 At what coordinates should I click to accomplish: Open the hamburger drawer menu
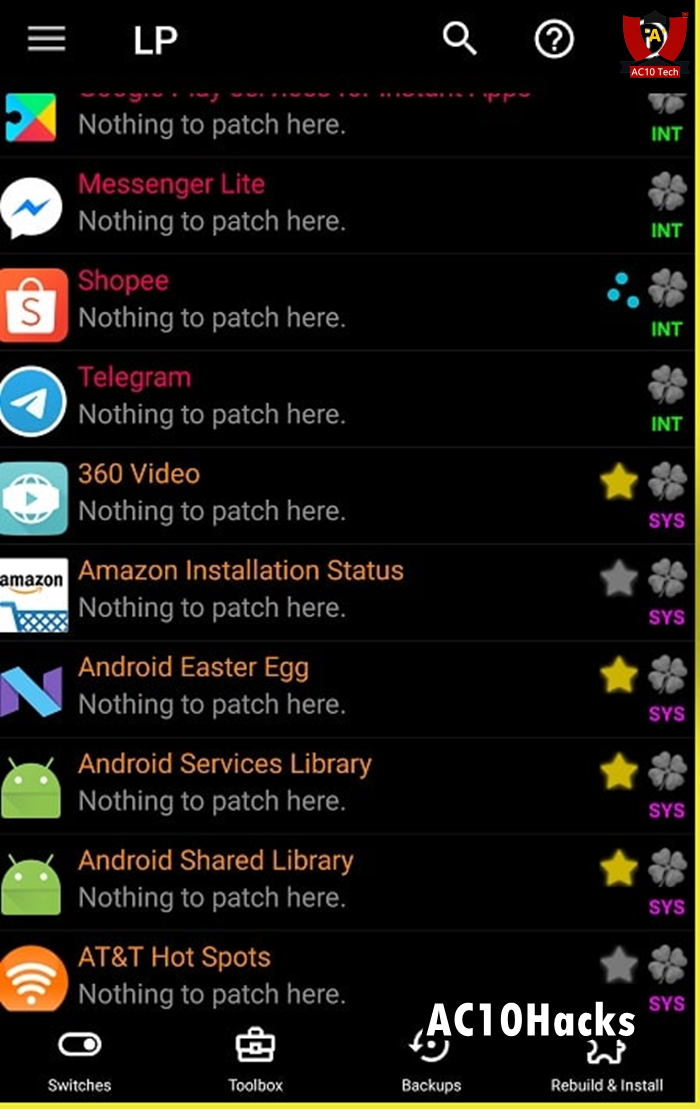[46, 39]
